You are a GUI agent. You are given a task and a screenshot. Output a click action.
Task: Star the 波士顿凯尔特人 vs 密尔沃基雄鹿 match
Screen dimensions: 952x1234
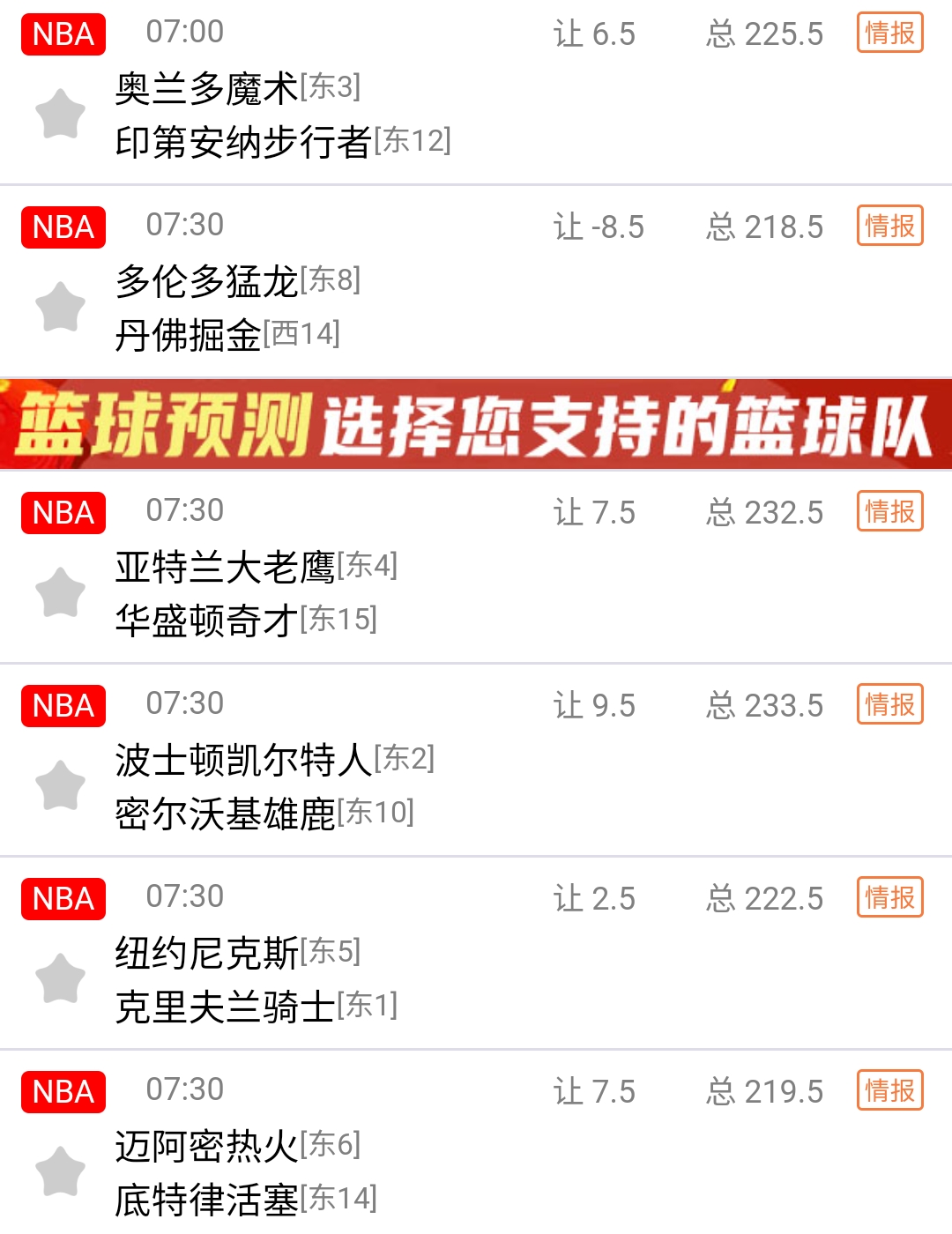click(x=60, y=785)
